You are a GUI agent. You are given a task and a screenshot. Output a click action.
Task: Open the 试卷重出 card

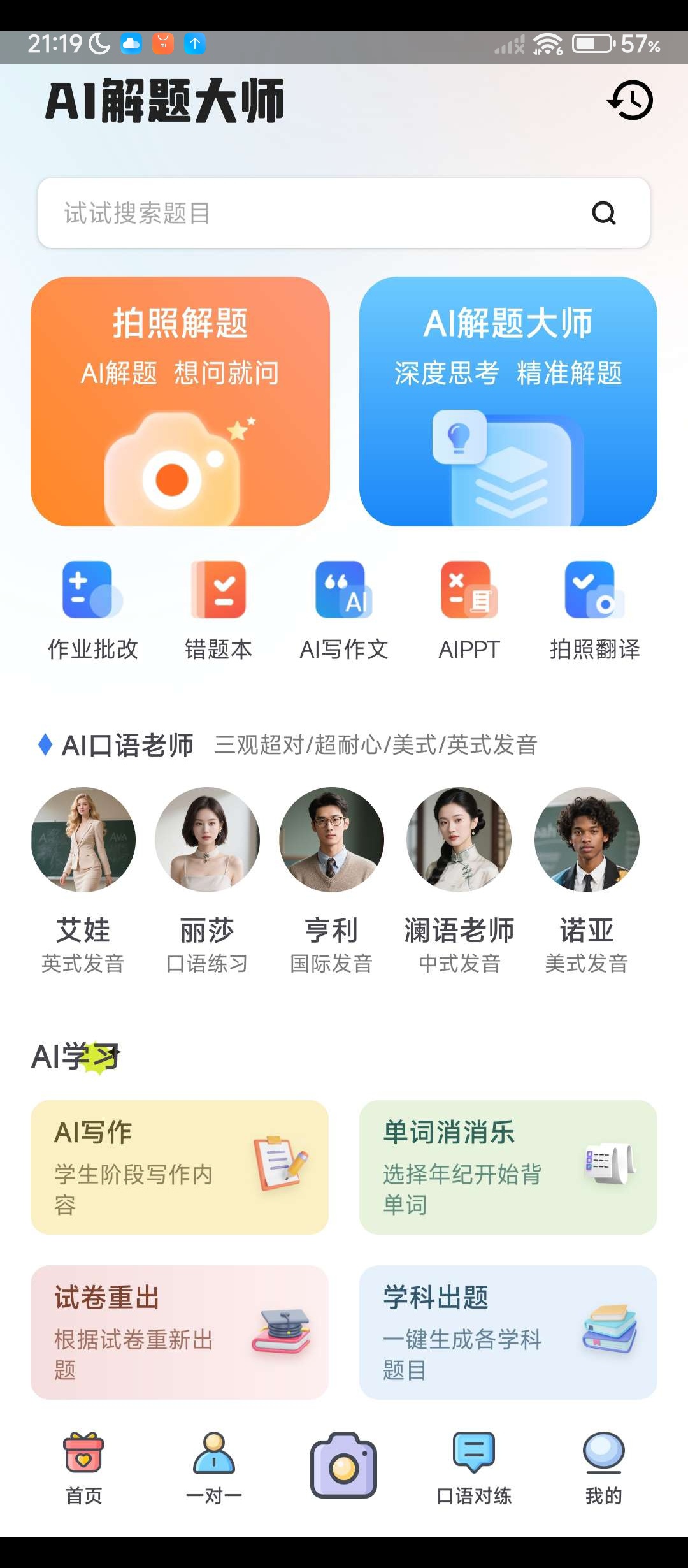180,1332
